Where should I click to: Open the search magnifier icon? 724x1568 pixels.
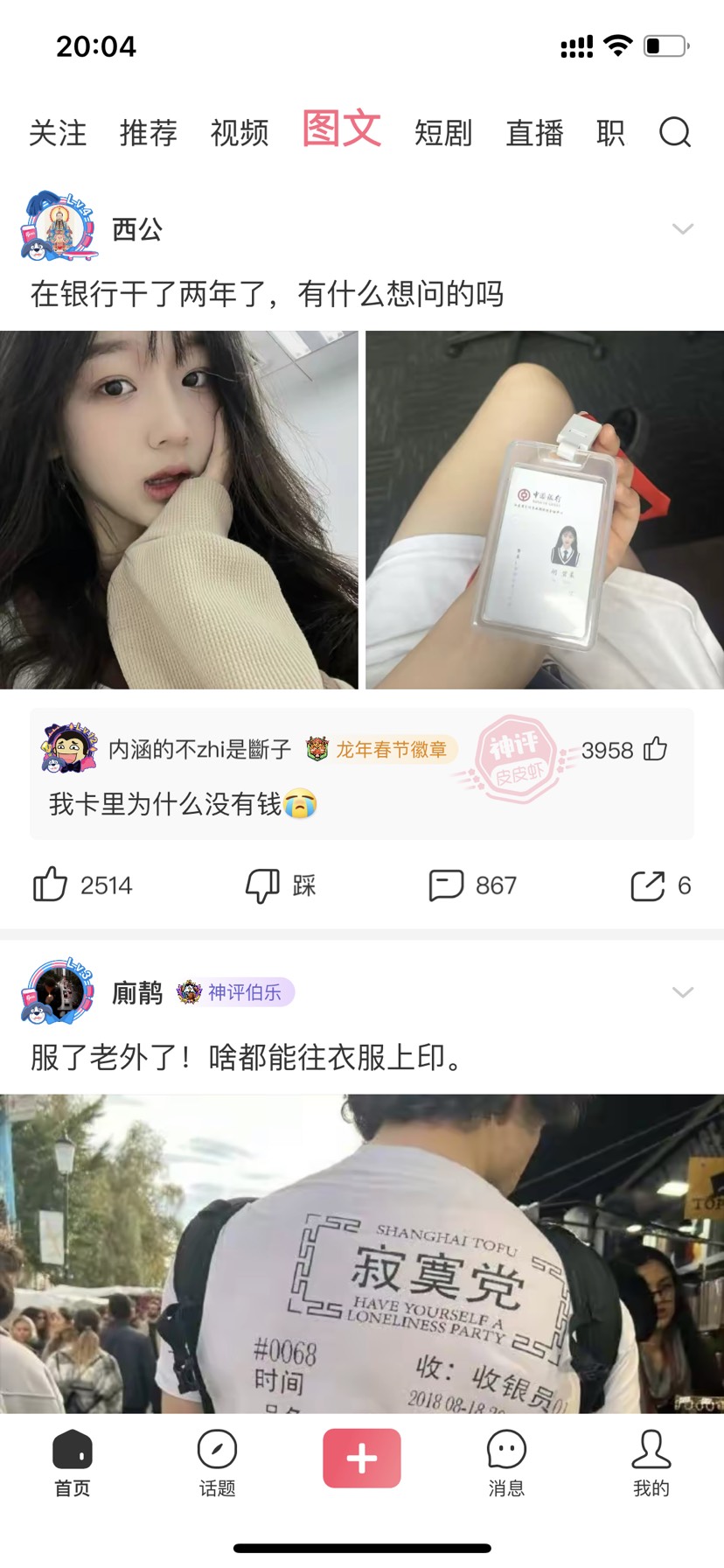coord(674,133)
